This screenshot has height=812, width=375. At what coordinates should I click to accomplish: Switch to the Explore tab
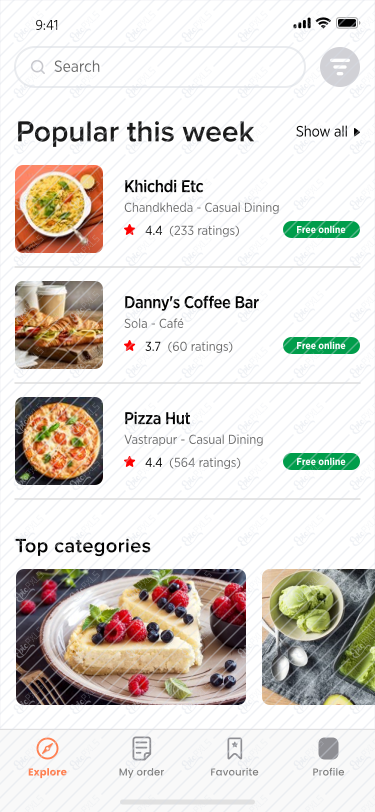click(x=47, y=758)
